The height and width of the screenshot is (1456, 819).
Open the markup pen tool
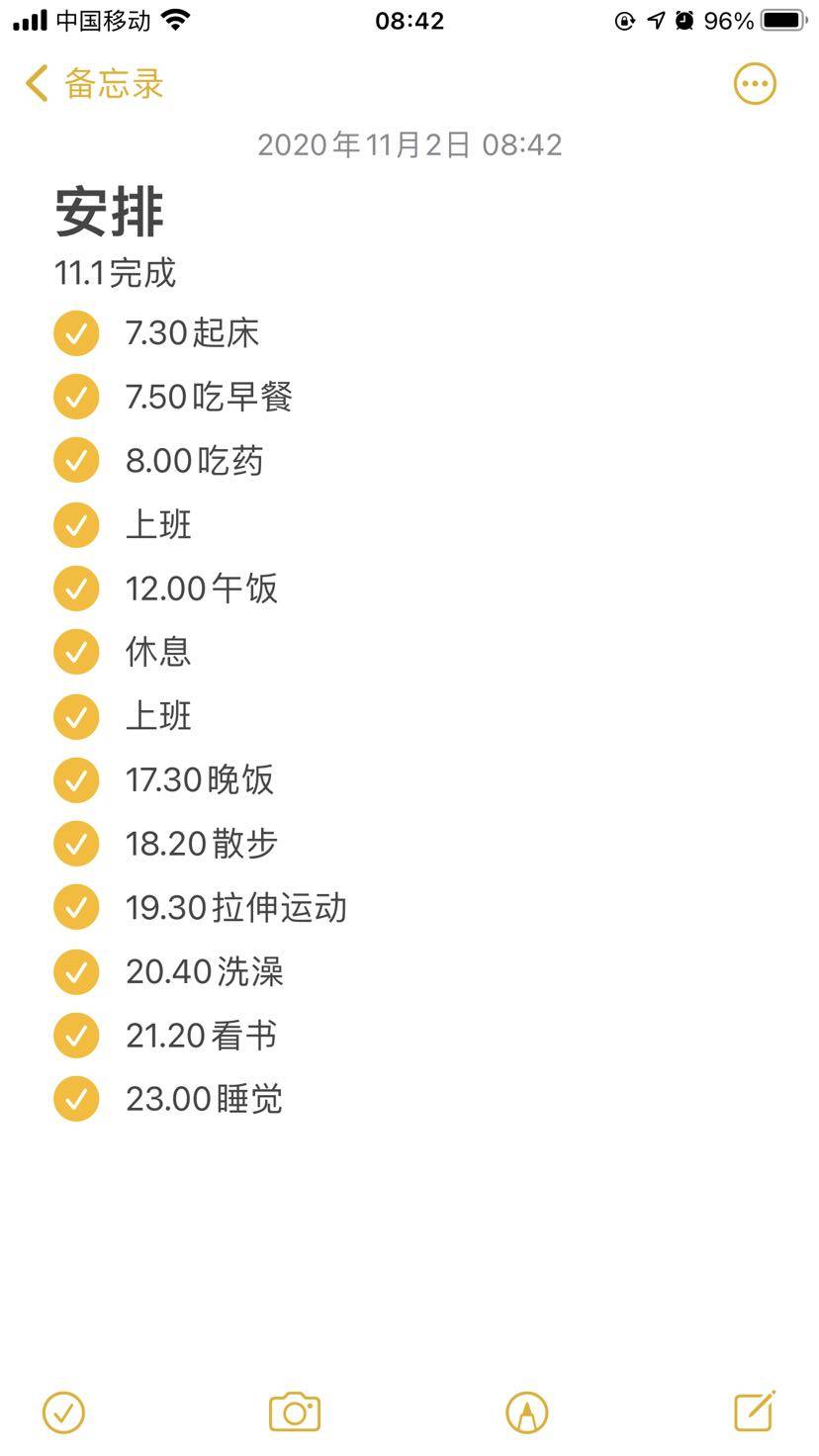pyautogui.click(x=526, y=1412)
